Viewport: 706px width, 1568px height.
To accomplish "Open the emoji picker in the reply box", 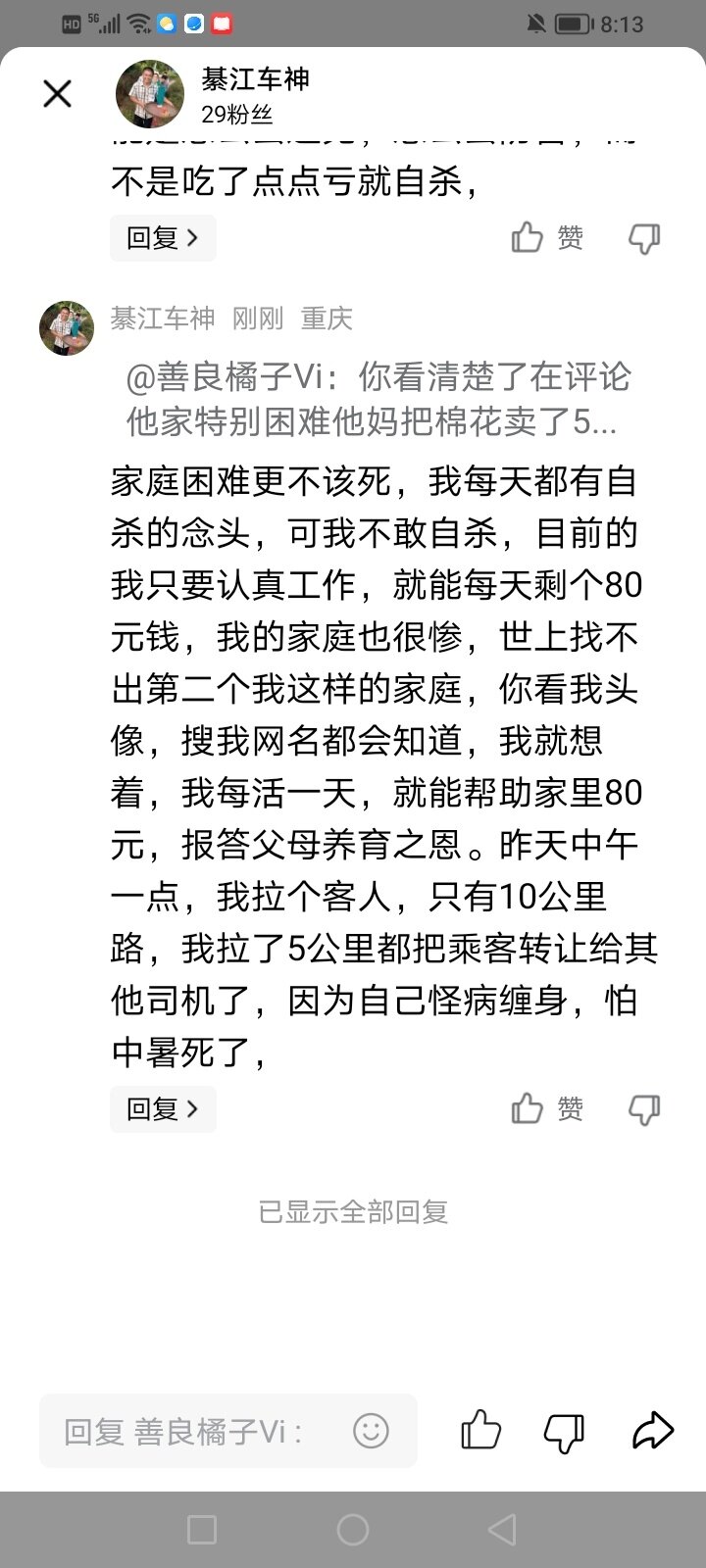I will point(371,1432).
